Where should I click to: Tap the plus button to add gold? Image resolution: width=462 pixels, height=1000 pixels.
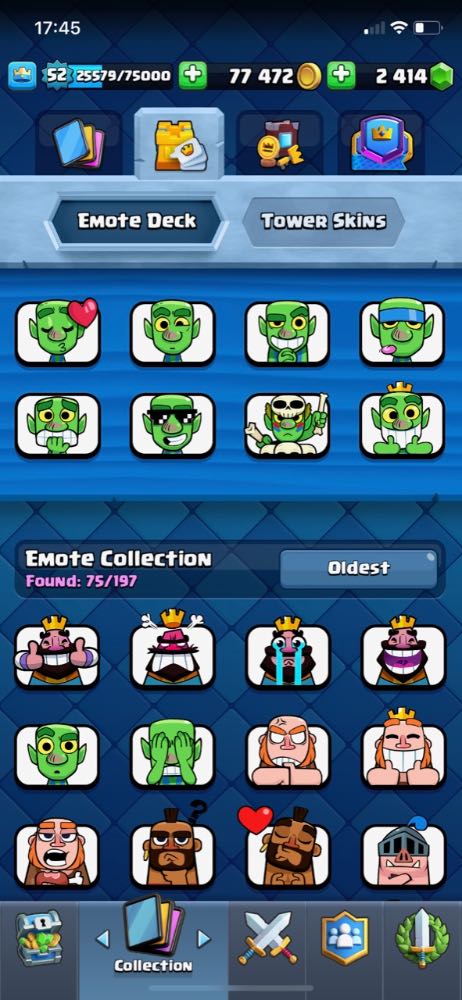point(193,76)
